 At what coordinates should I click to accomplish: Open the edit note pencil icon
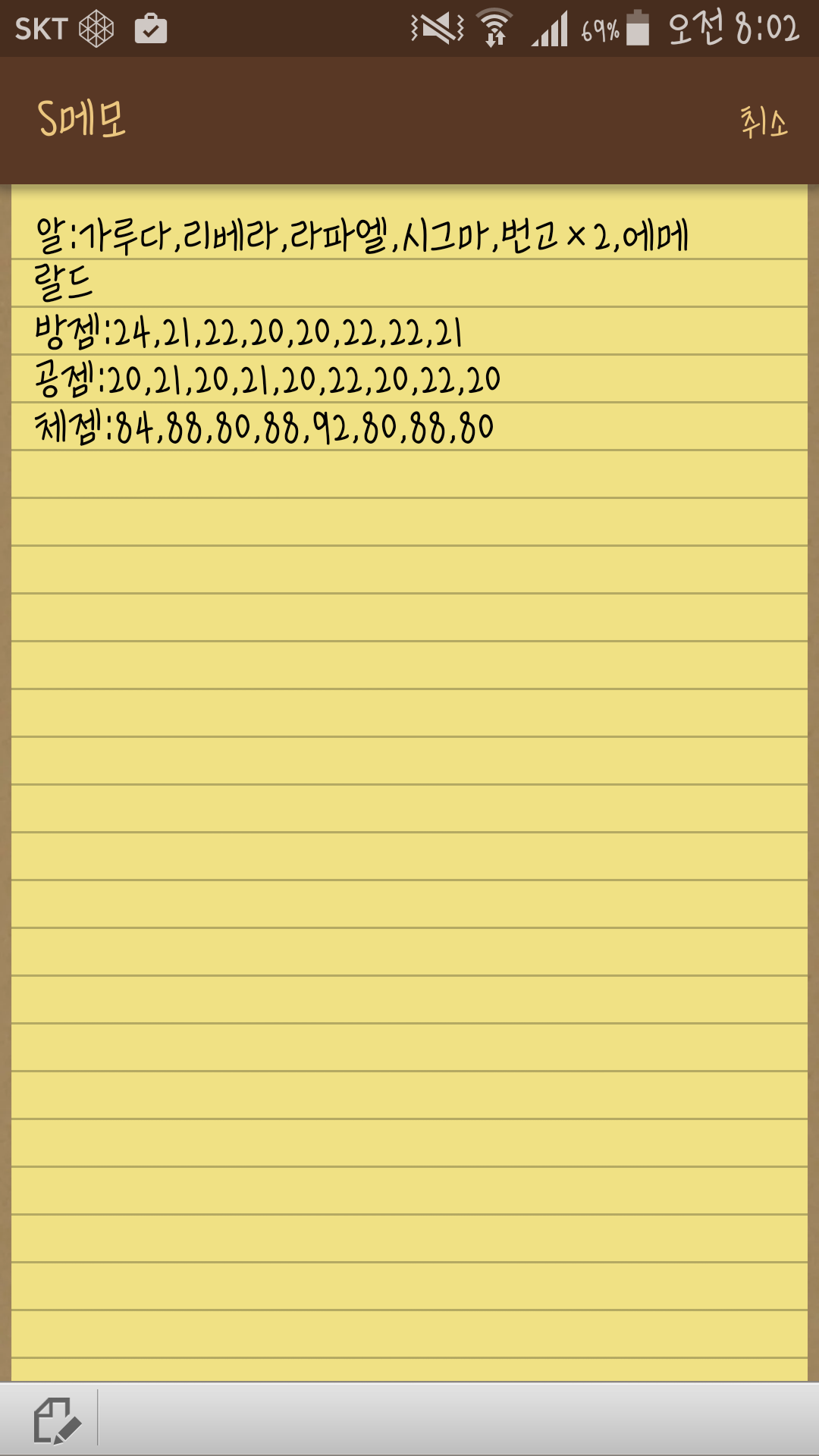click(57, 1420)
